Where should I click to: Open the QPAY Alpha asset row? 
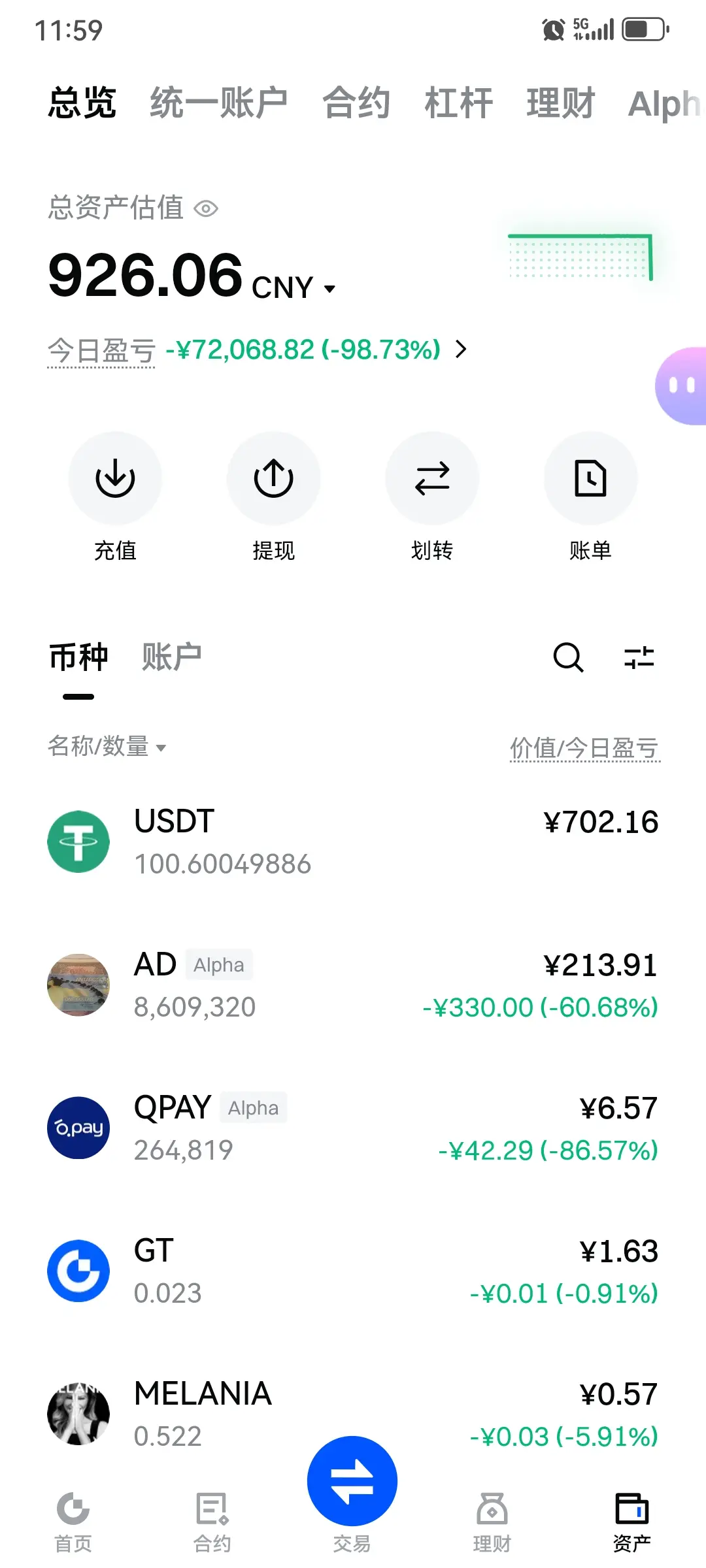click(x=353, y=1128)
